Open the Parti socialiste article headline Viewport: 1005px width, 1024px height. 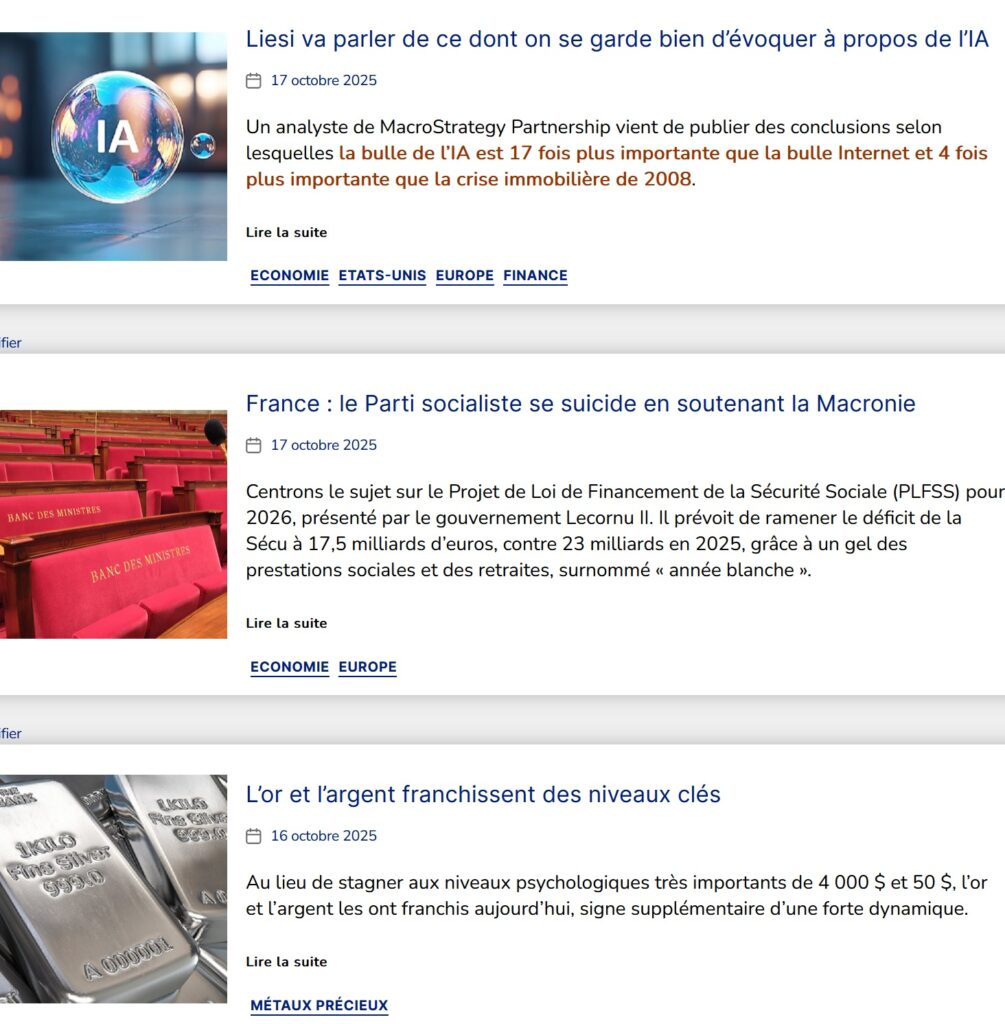coord(580,404)
